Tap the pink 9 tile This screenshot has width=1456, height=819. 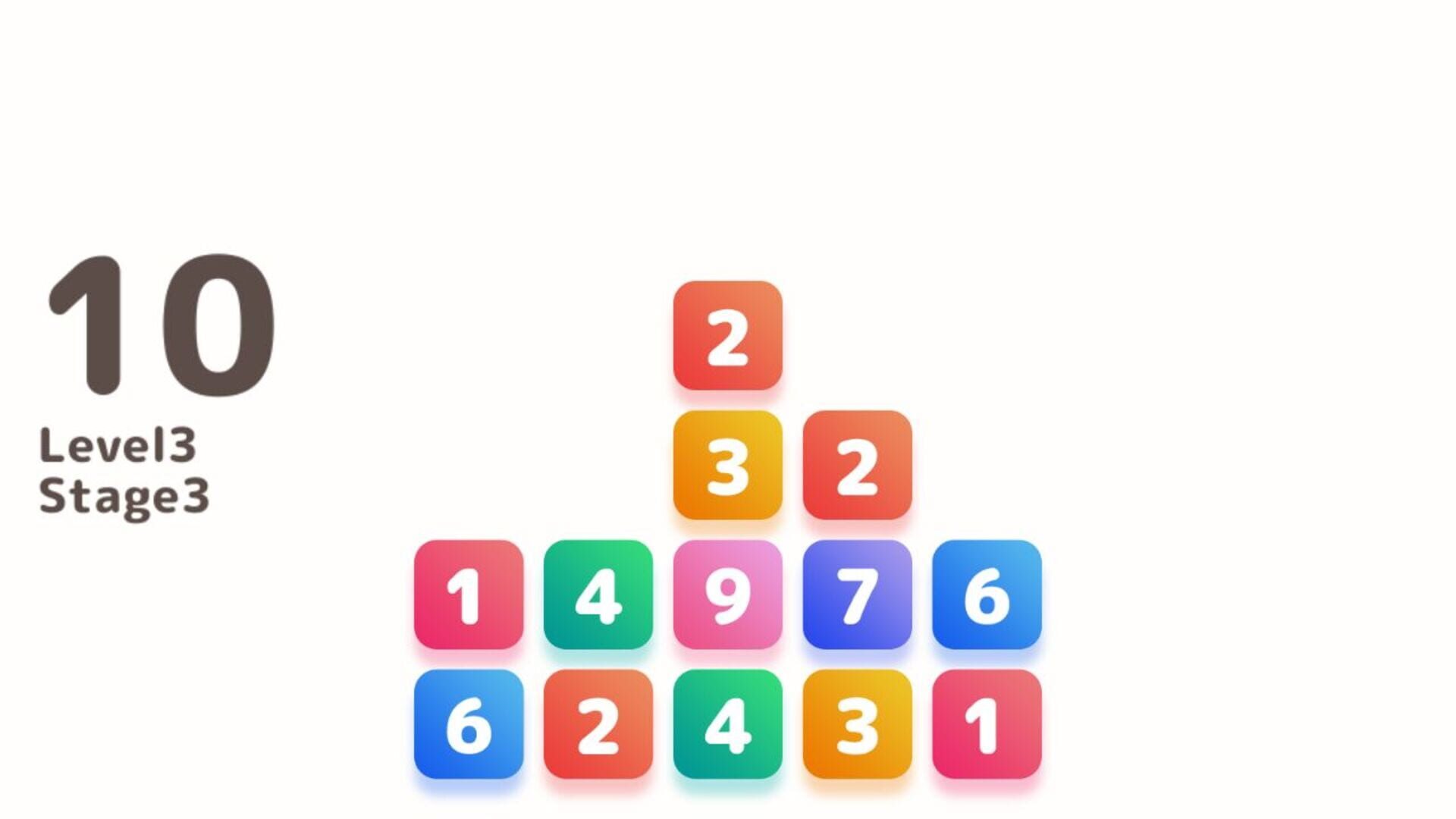point(727,595)
